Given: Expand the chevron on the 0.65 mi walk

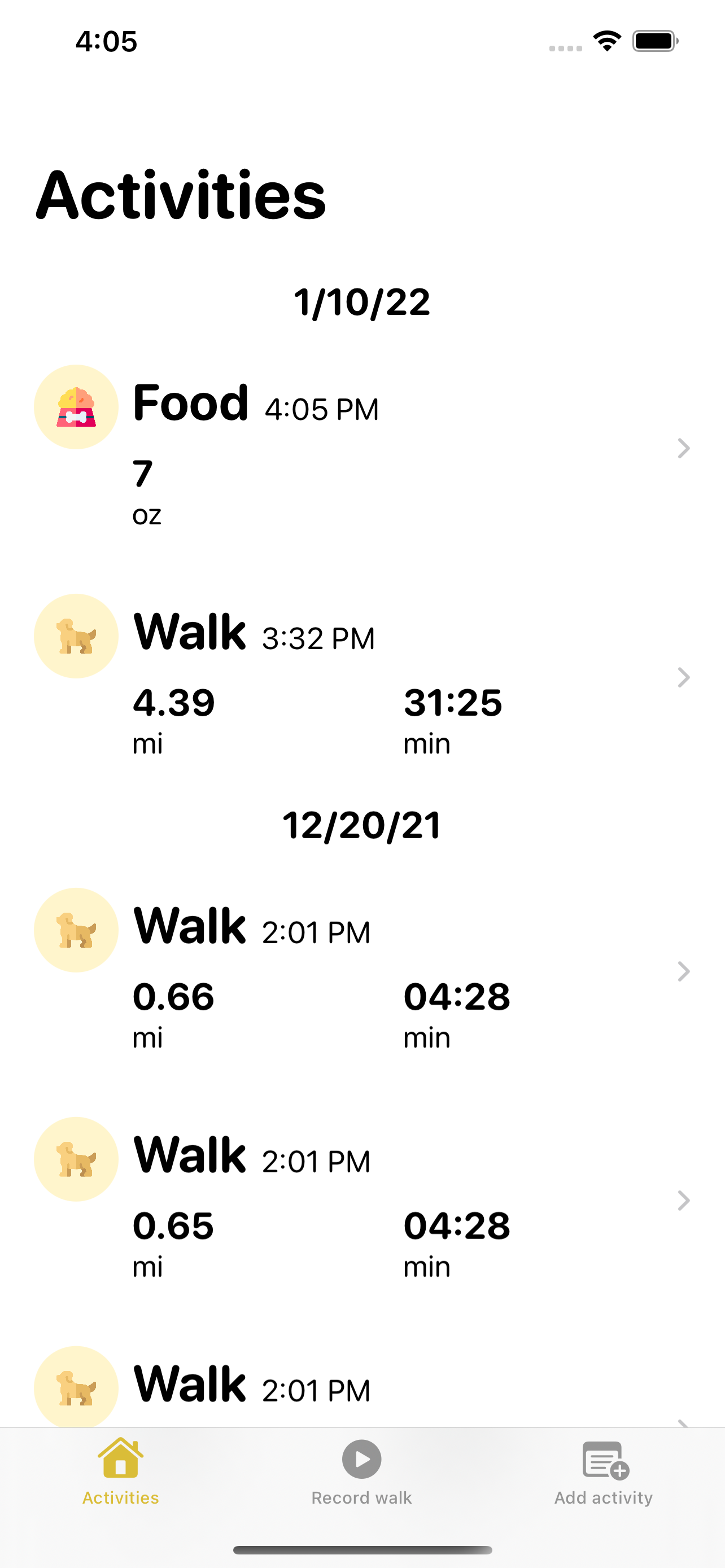Looking at the screenshot, I should 684,1202.
